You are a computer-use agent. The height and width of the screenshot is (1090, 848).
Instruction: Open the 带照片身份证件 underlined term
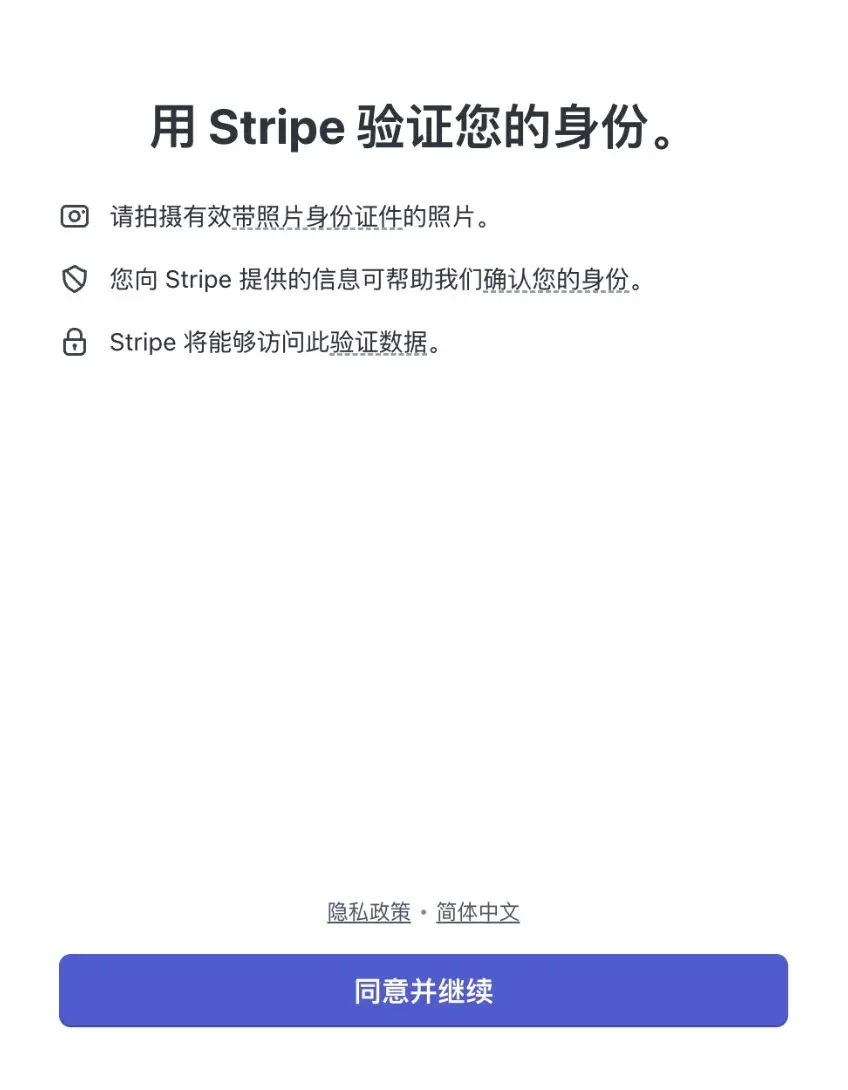pyautogui.click(x=317, y=217)
